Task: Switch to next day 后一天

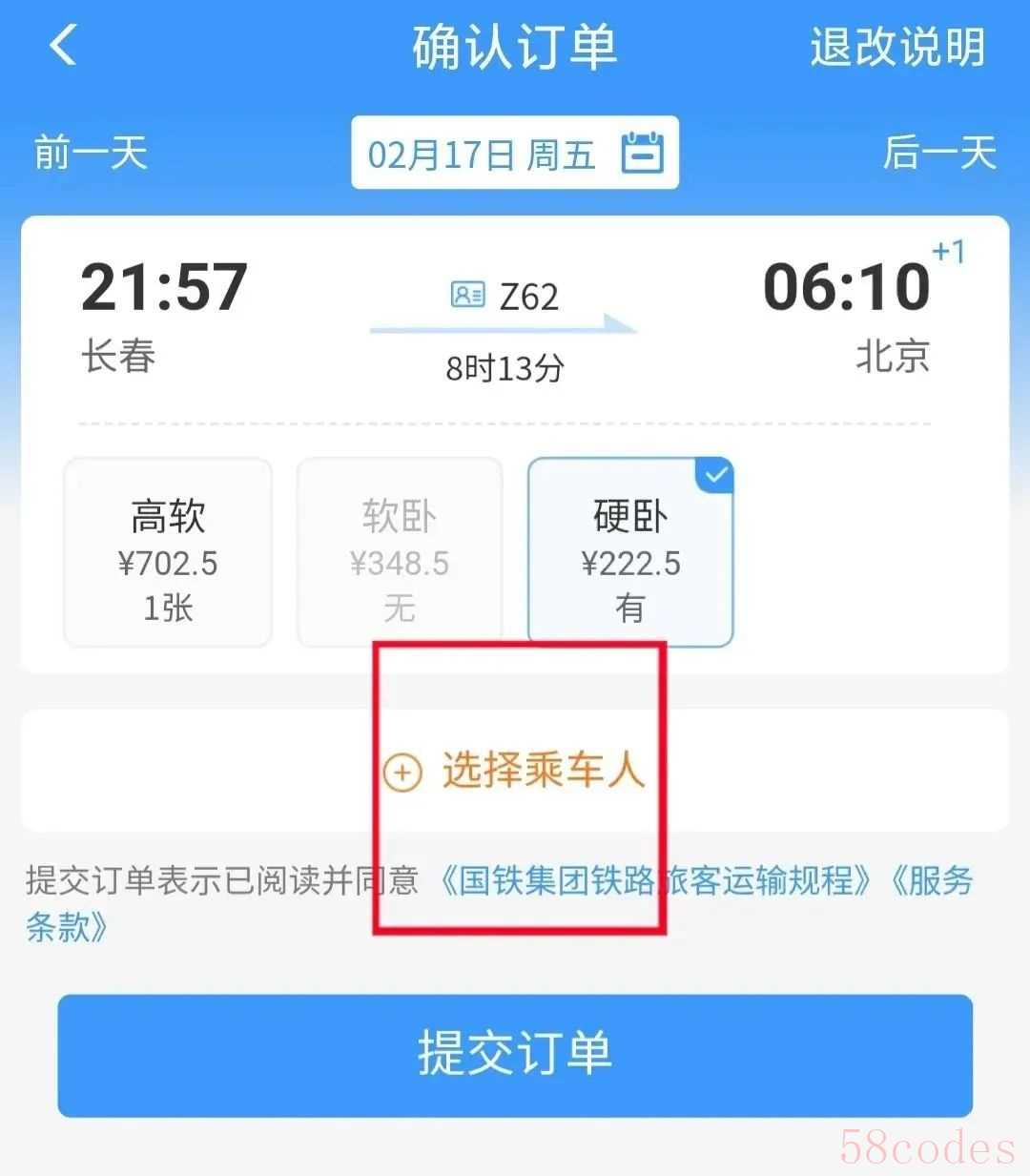Action: point(938,153)
